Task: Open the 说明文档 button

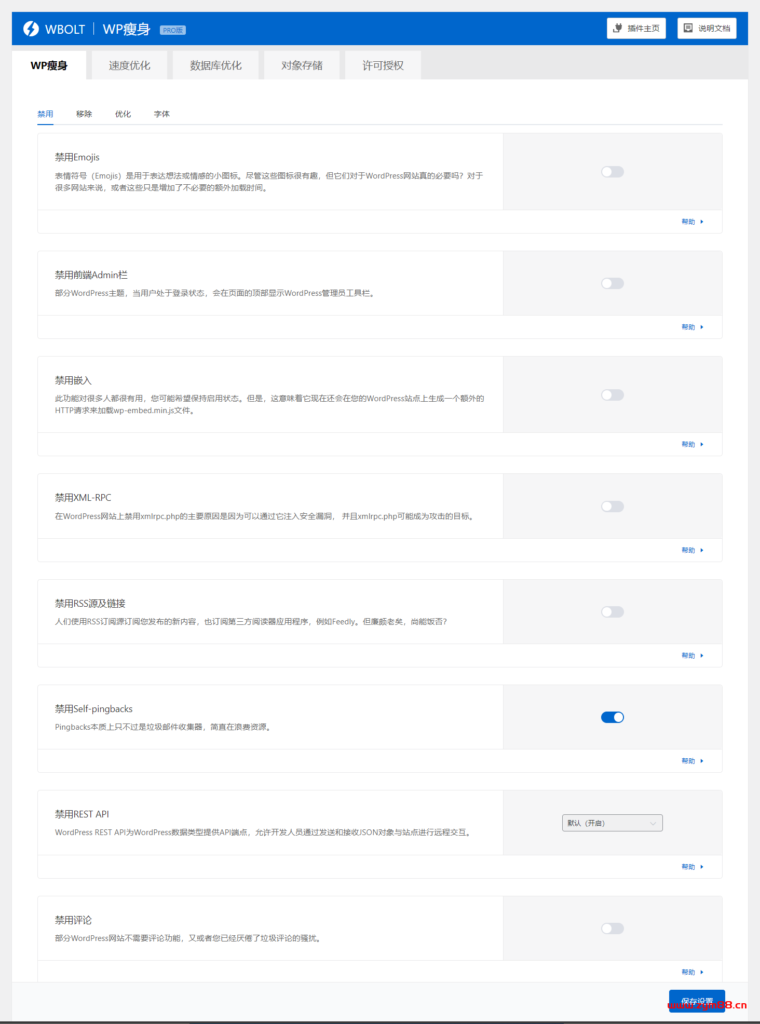Action: click(x=706, y=28)
